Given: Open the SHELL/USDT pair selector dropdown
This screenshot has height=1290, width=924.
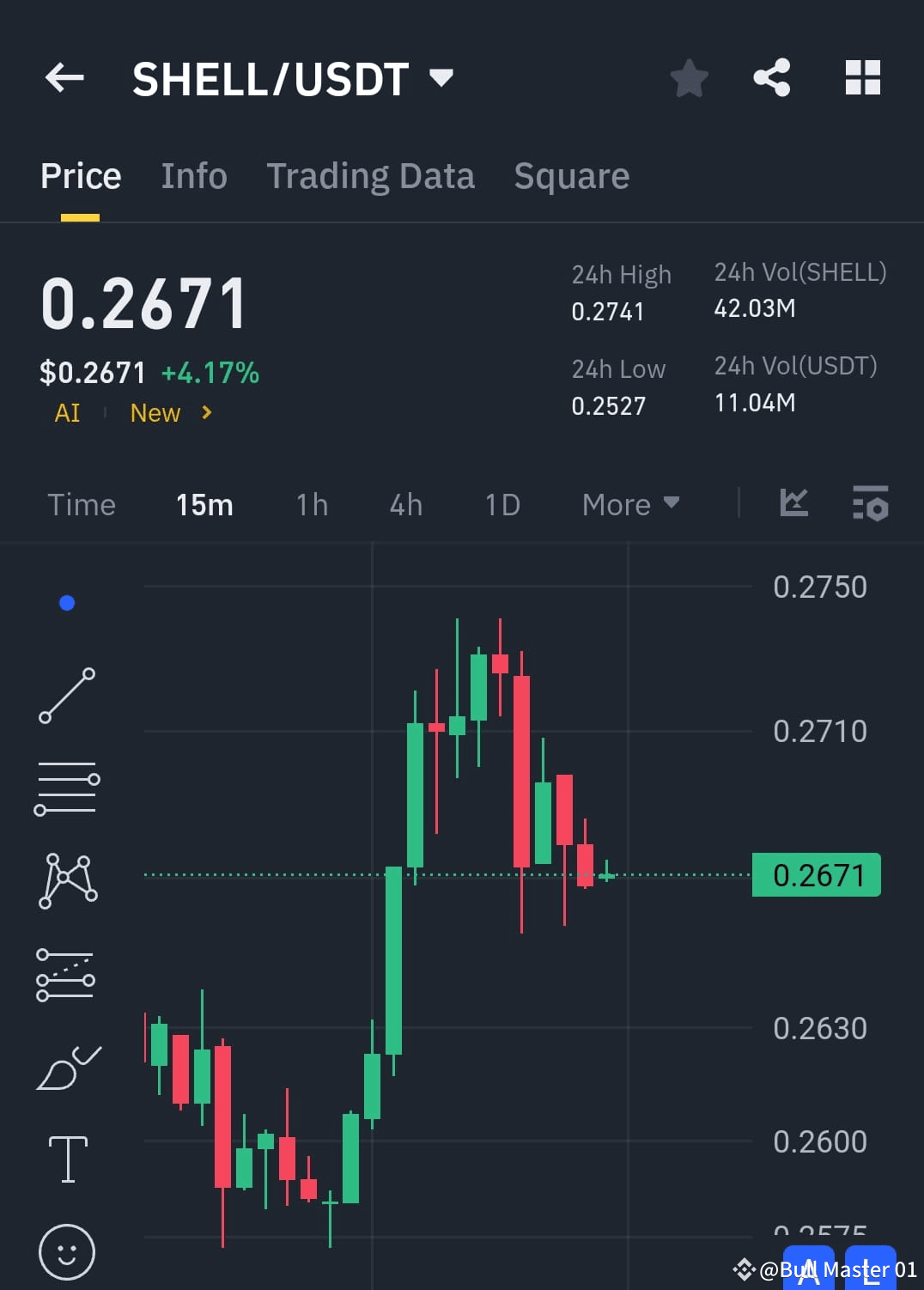Looking at the screenshot, I should (x=441, y=77).
